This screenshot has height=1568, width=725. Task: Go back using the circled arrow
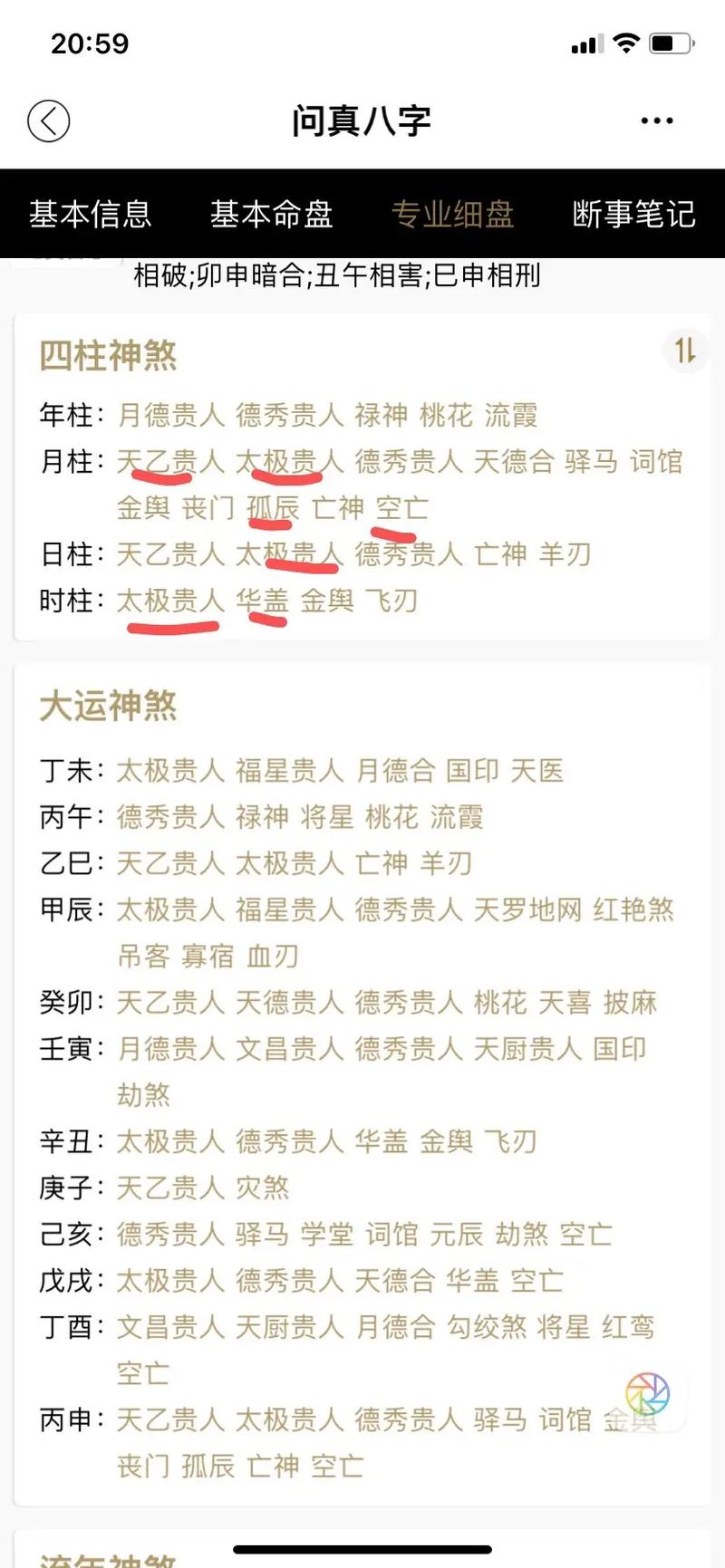[x=48, y=120]
